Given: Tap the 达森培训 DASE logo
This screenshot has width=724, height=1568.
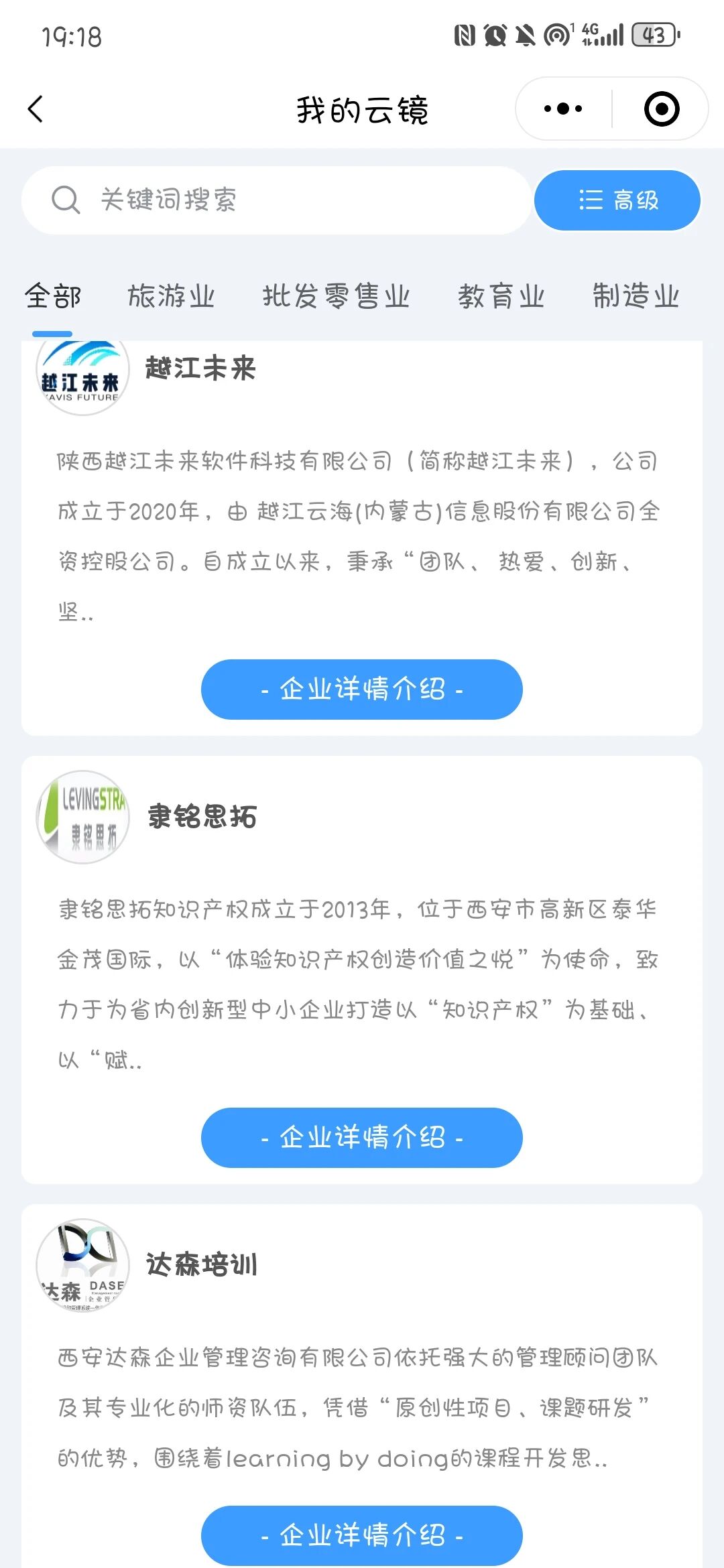Looking at the screenshot, I should (82, 1265).
